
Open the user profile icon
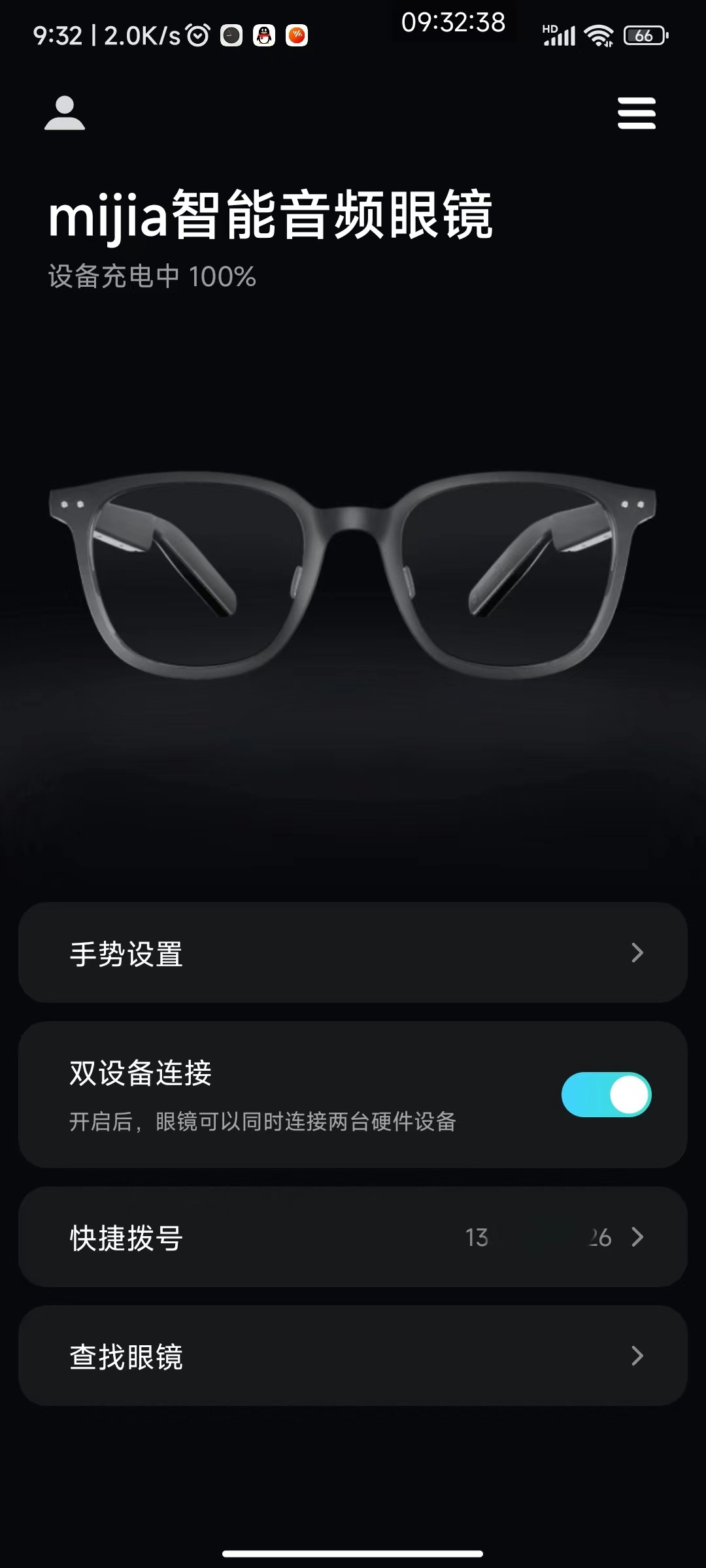[64, 112]
